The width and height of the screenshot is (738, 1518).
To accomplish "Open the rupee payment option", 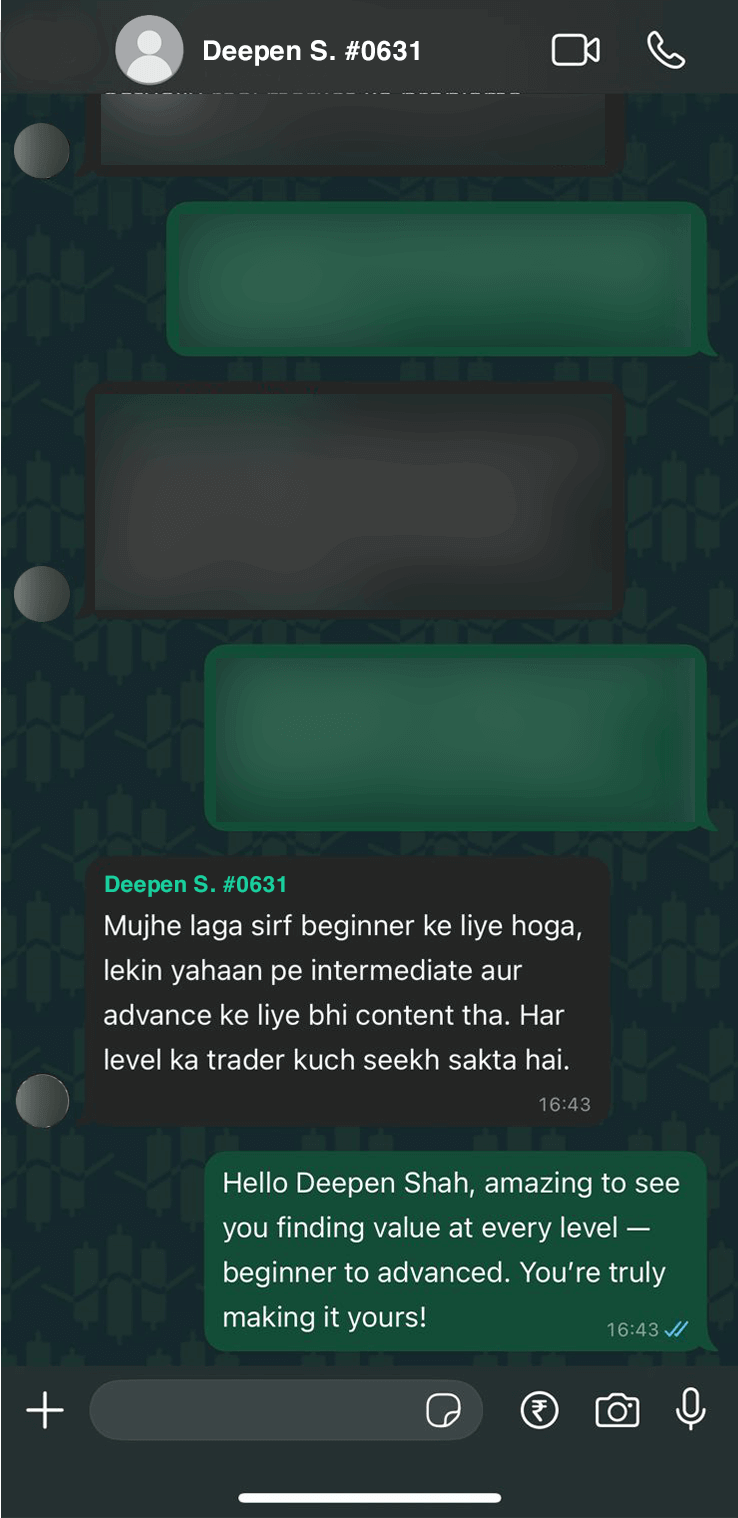I will click(x=540, y=1411).
